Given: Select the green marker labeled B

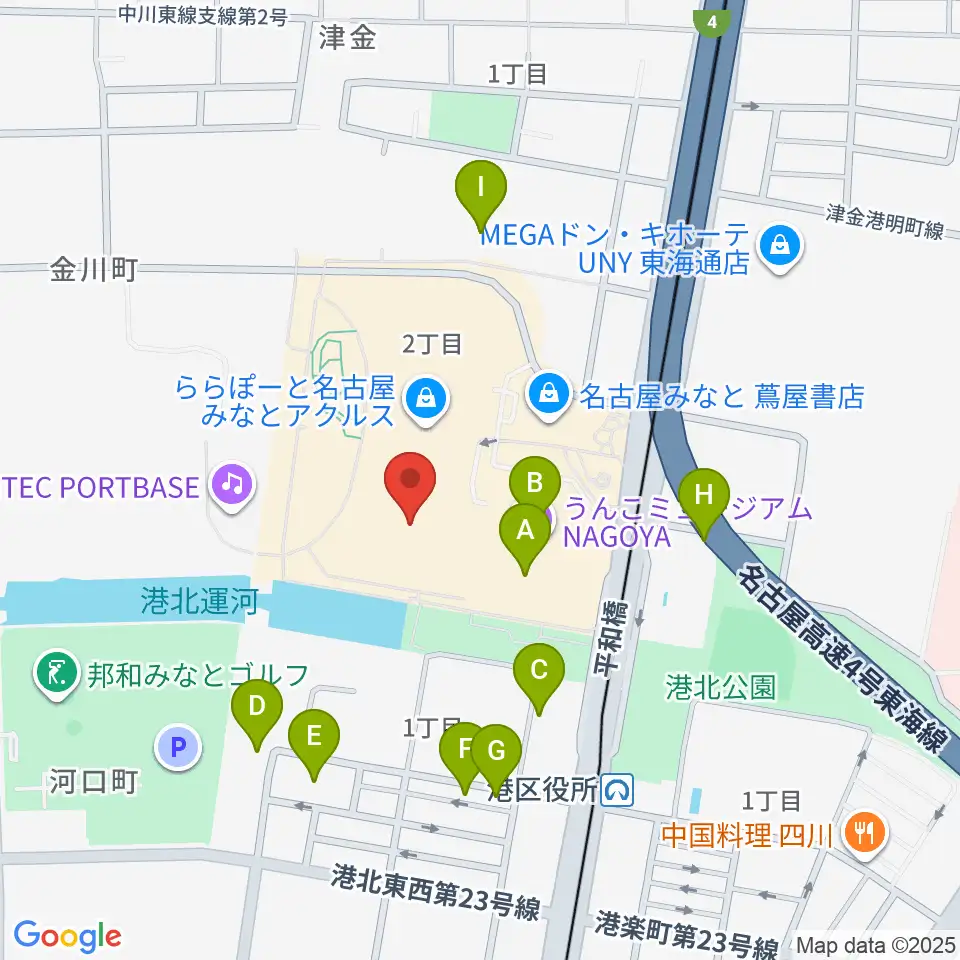Looking at the screenshot, I should click(535, 486).
